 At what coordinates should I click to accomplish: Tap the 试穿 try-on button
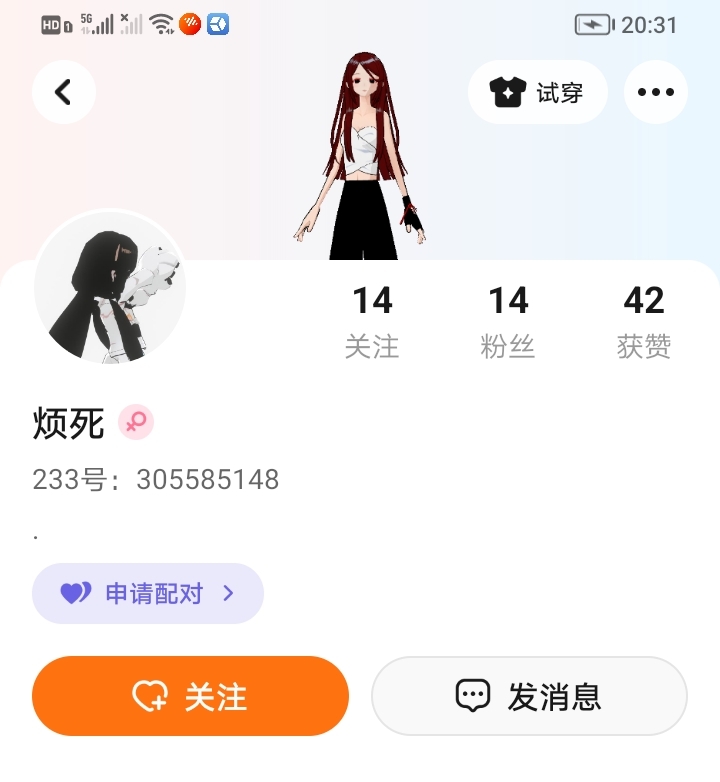coord(538,92)
